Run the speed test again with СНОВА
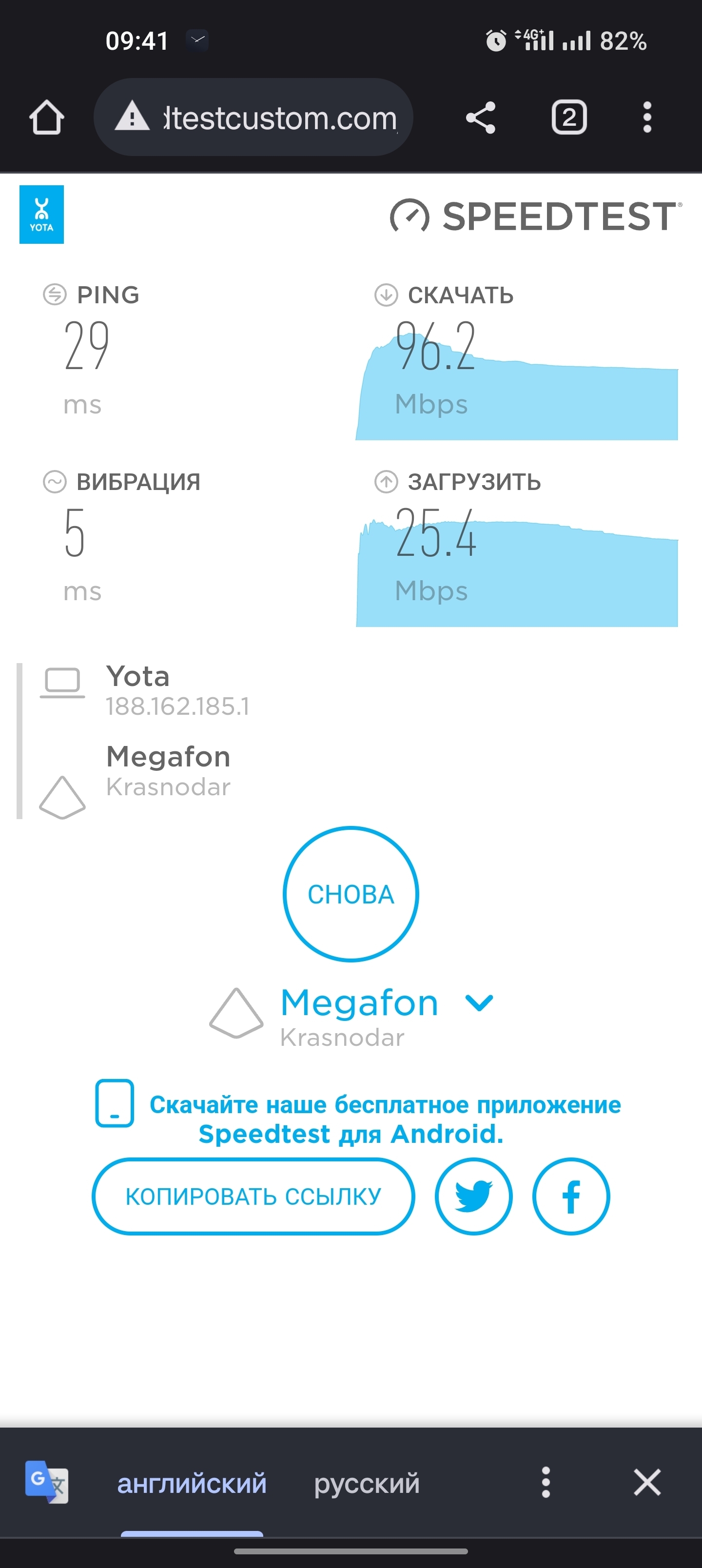The image size is (702, 1568). [351, 894]
